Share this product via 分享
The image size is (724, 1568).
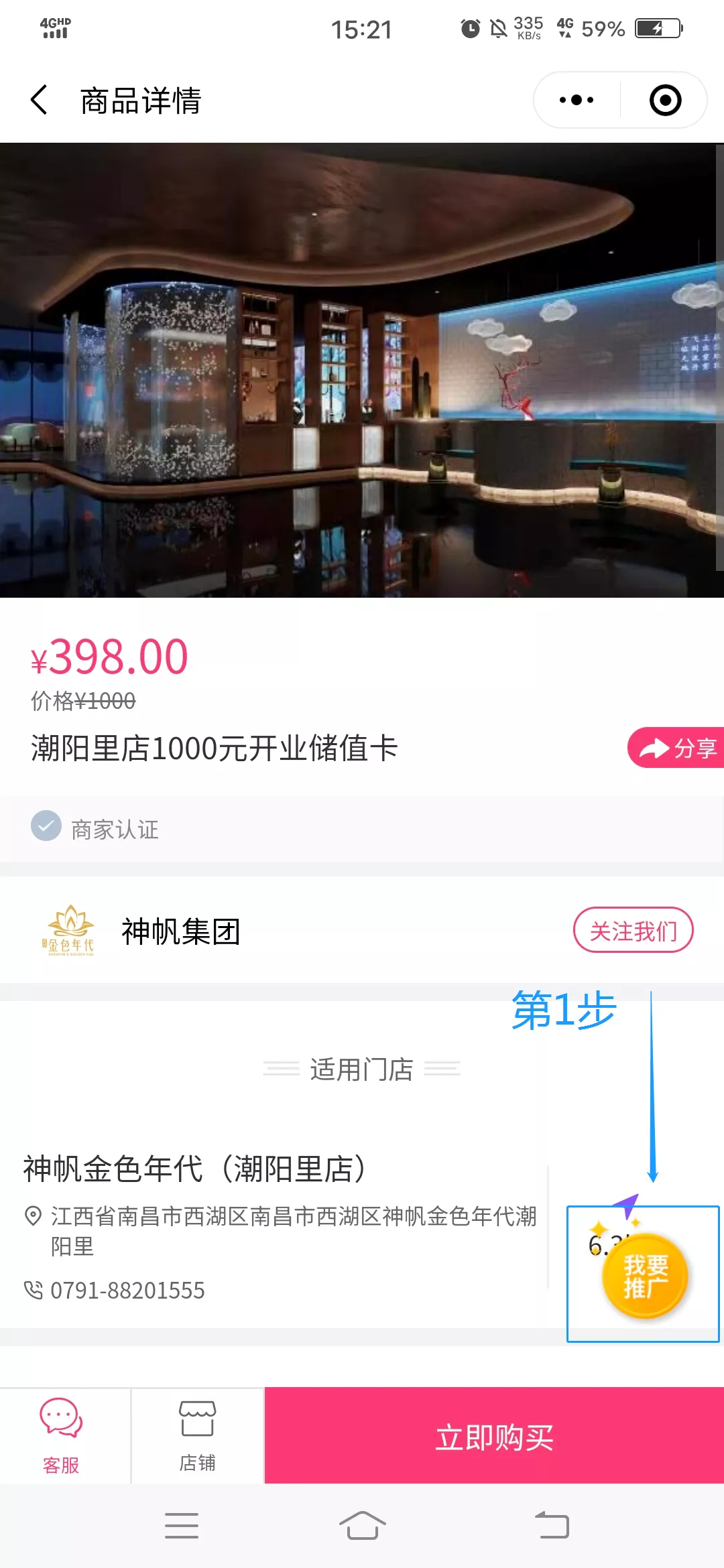point(677,748)
